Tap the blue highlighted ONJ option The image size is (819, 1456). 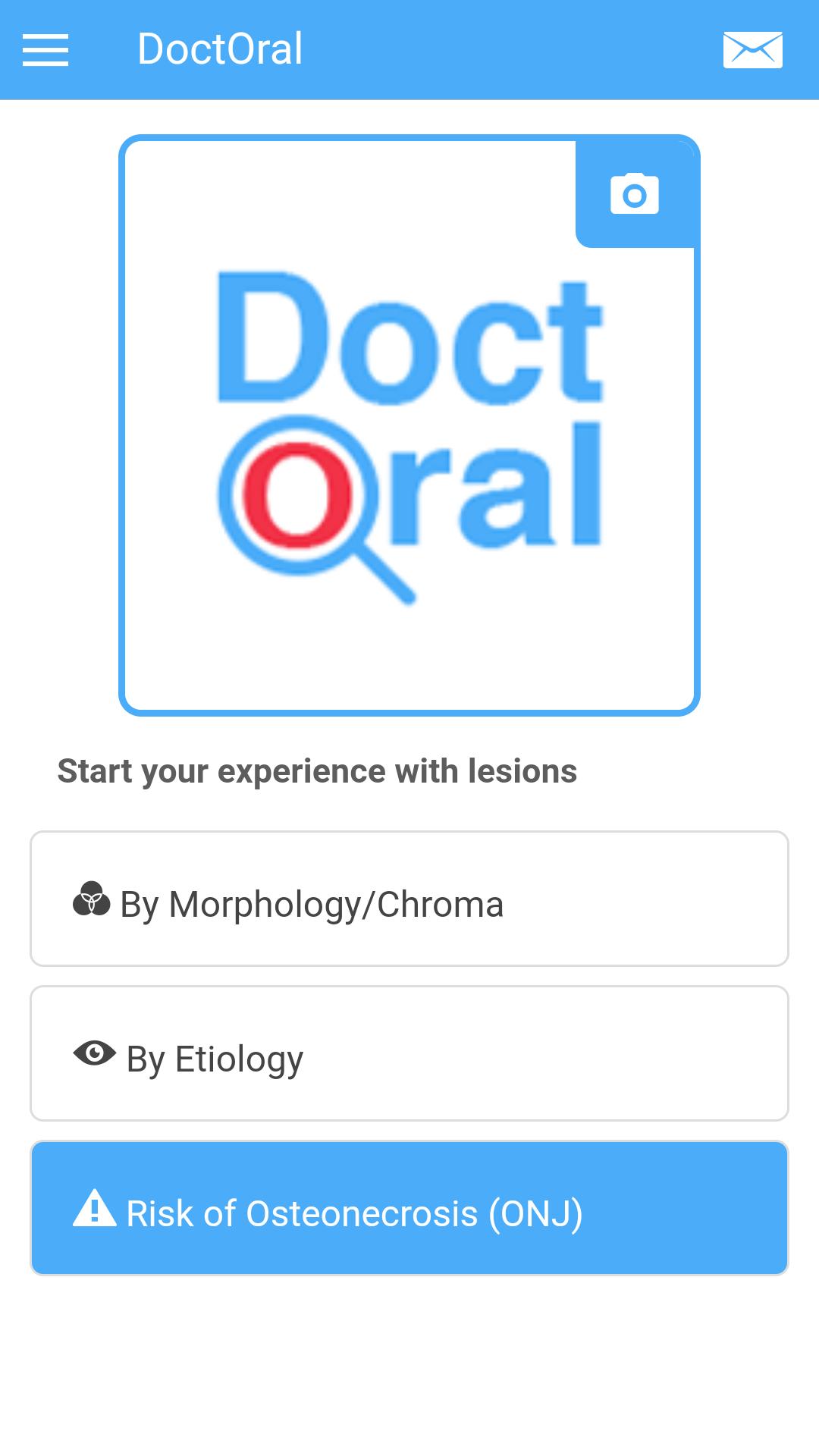tap(409, 1207)
